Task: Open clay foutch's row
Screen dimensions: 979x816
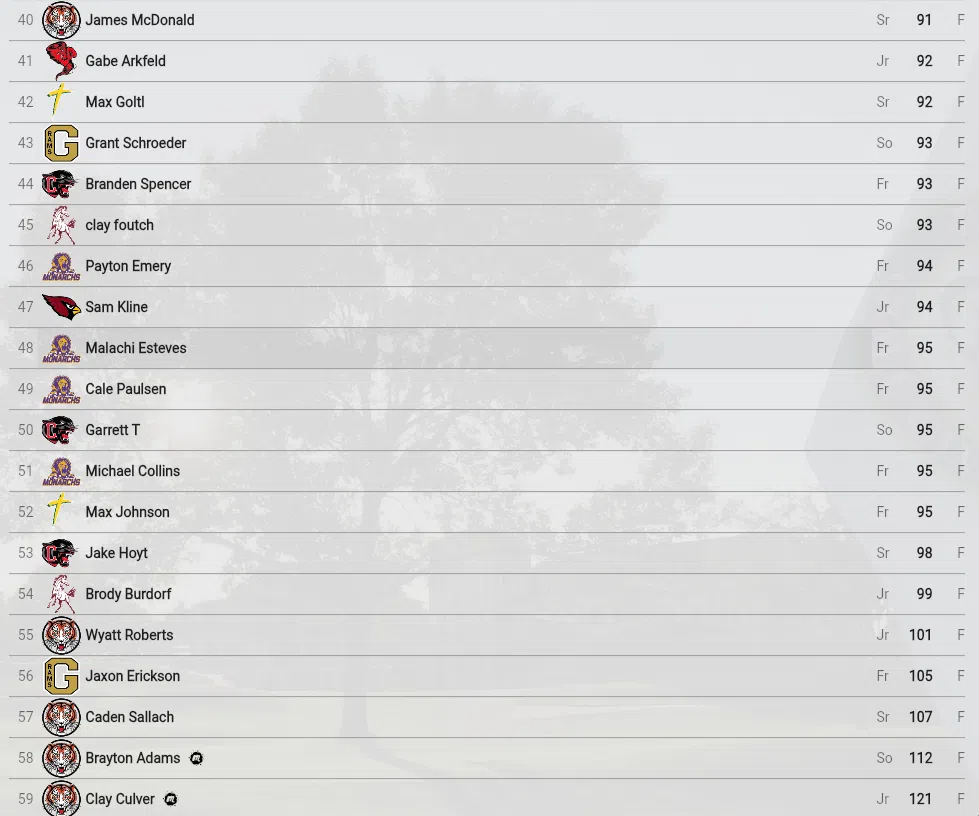Action: (120, 225)
